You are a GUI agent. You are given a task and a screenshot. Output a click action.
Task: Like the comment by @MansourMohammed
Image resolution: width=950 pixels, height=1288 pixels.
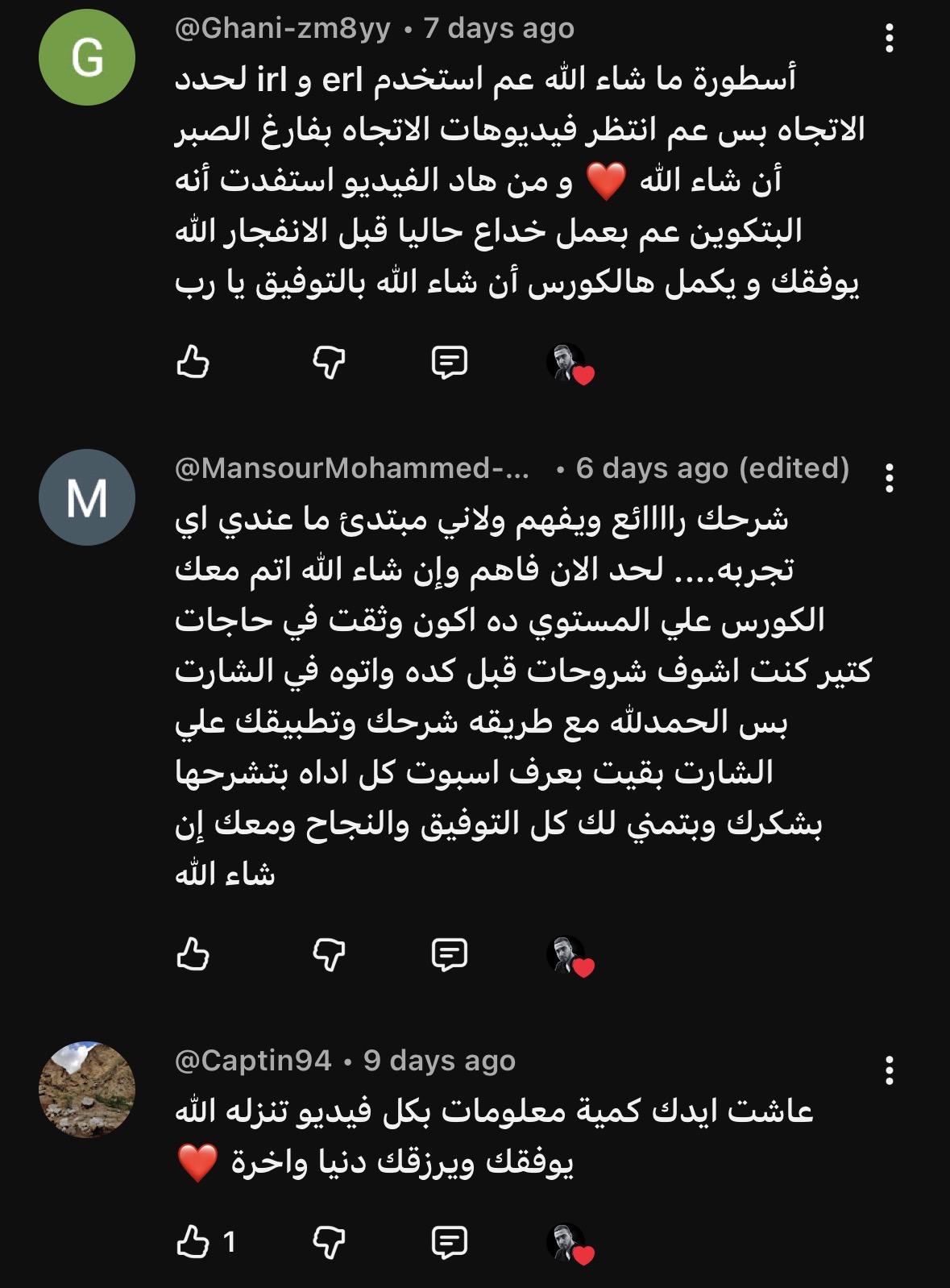click(193, 954)
